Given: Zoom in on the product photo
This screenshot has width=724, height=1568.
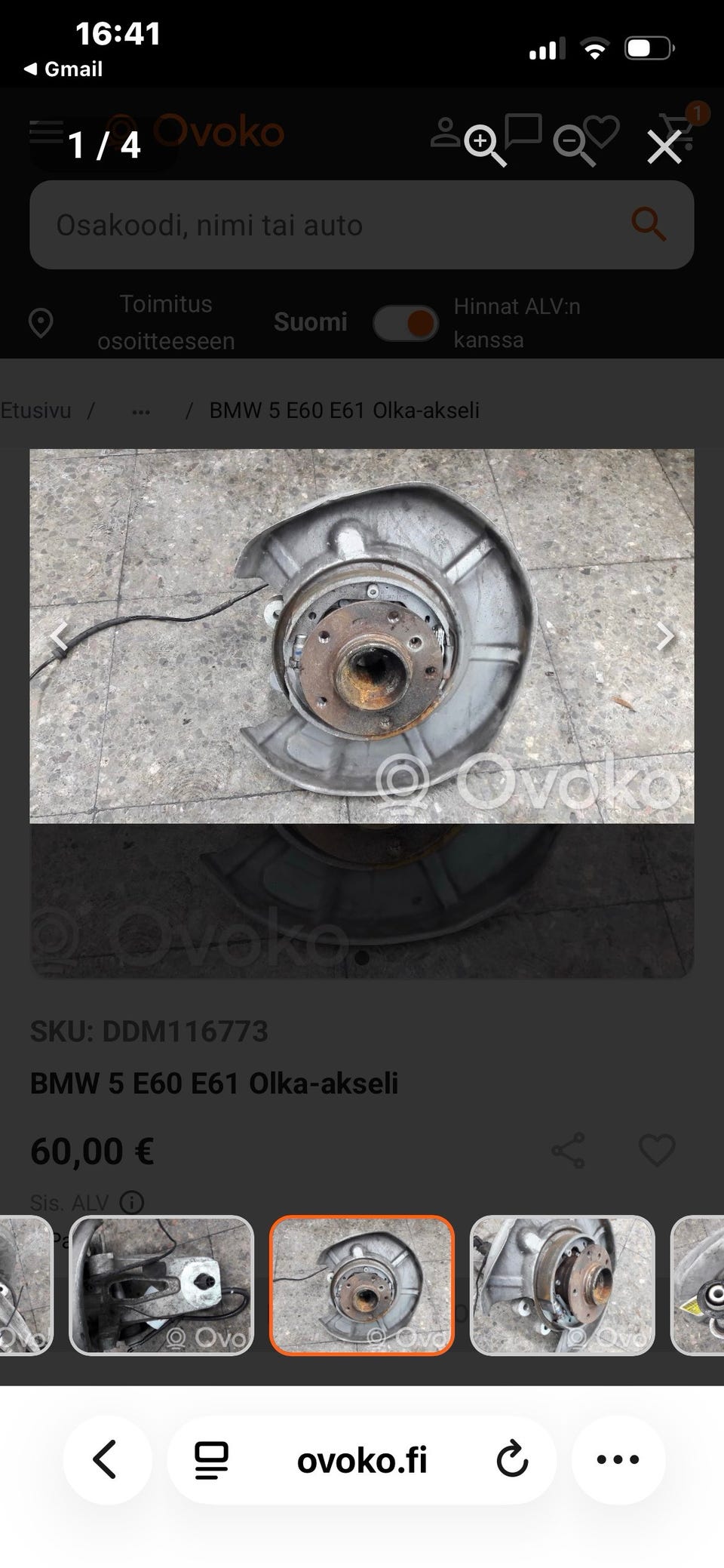Looking at the screenshot, I should tap(484, 145).
